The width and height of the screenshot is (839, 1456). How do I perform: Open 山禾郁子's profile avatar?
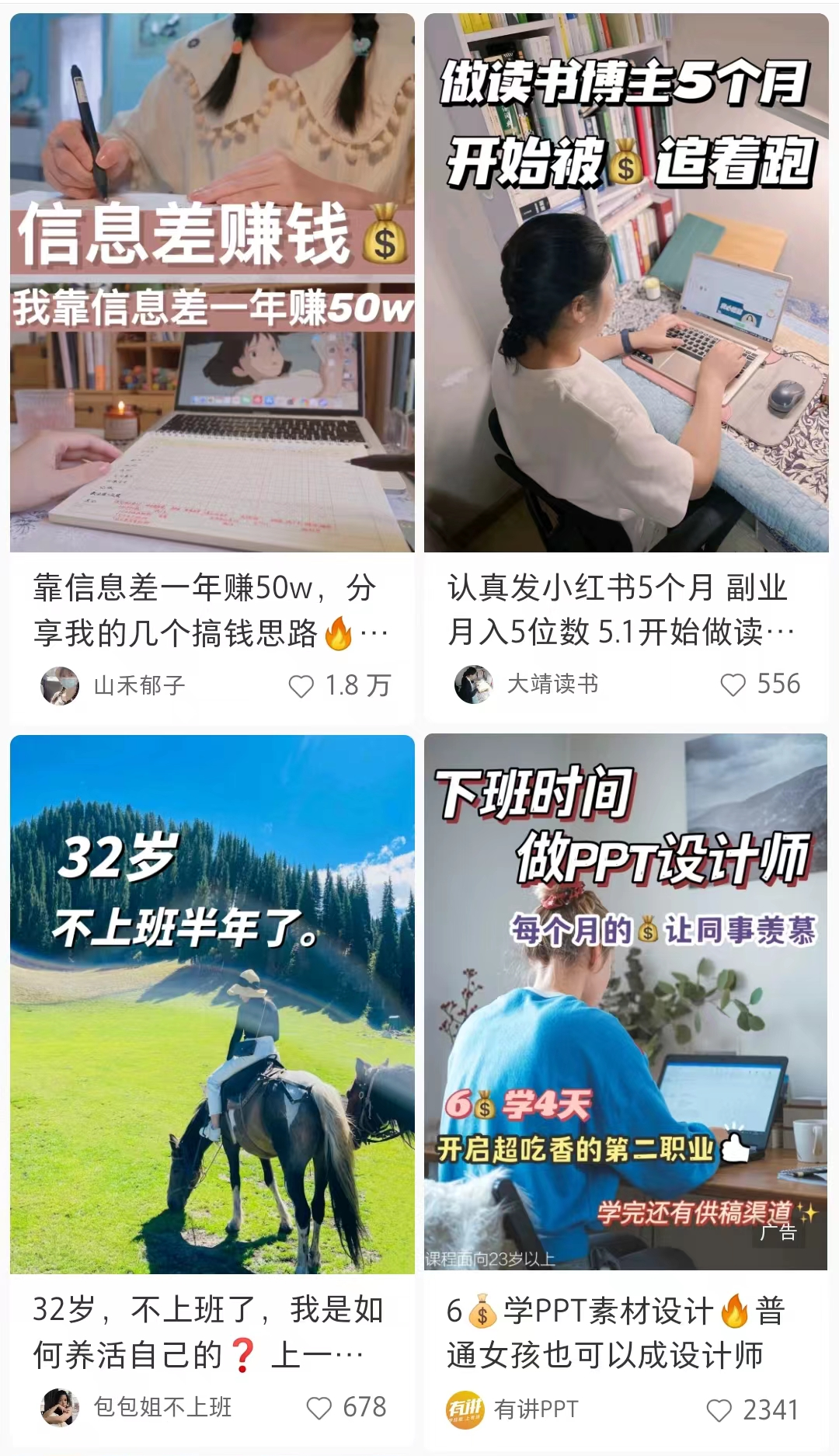[x=60, y=686]
